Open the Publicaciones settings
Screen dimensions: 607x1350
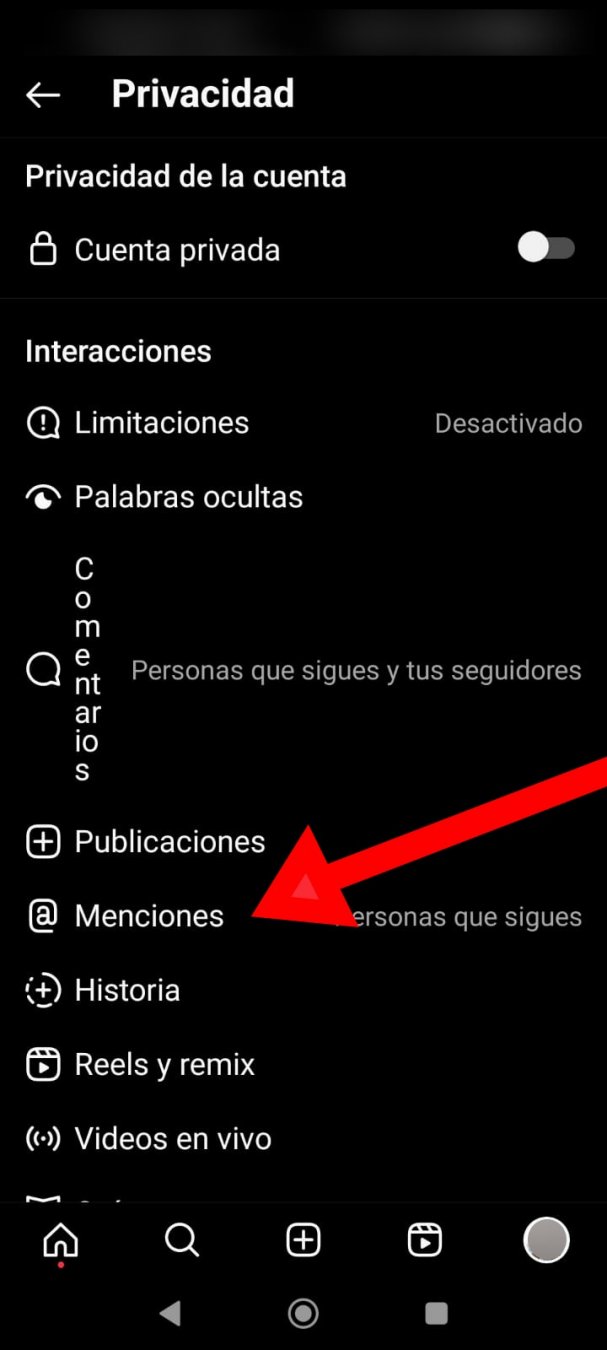pyautogui.click(x=303, y=842)
